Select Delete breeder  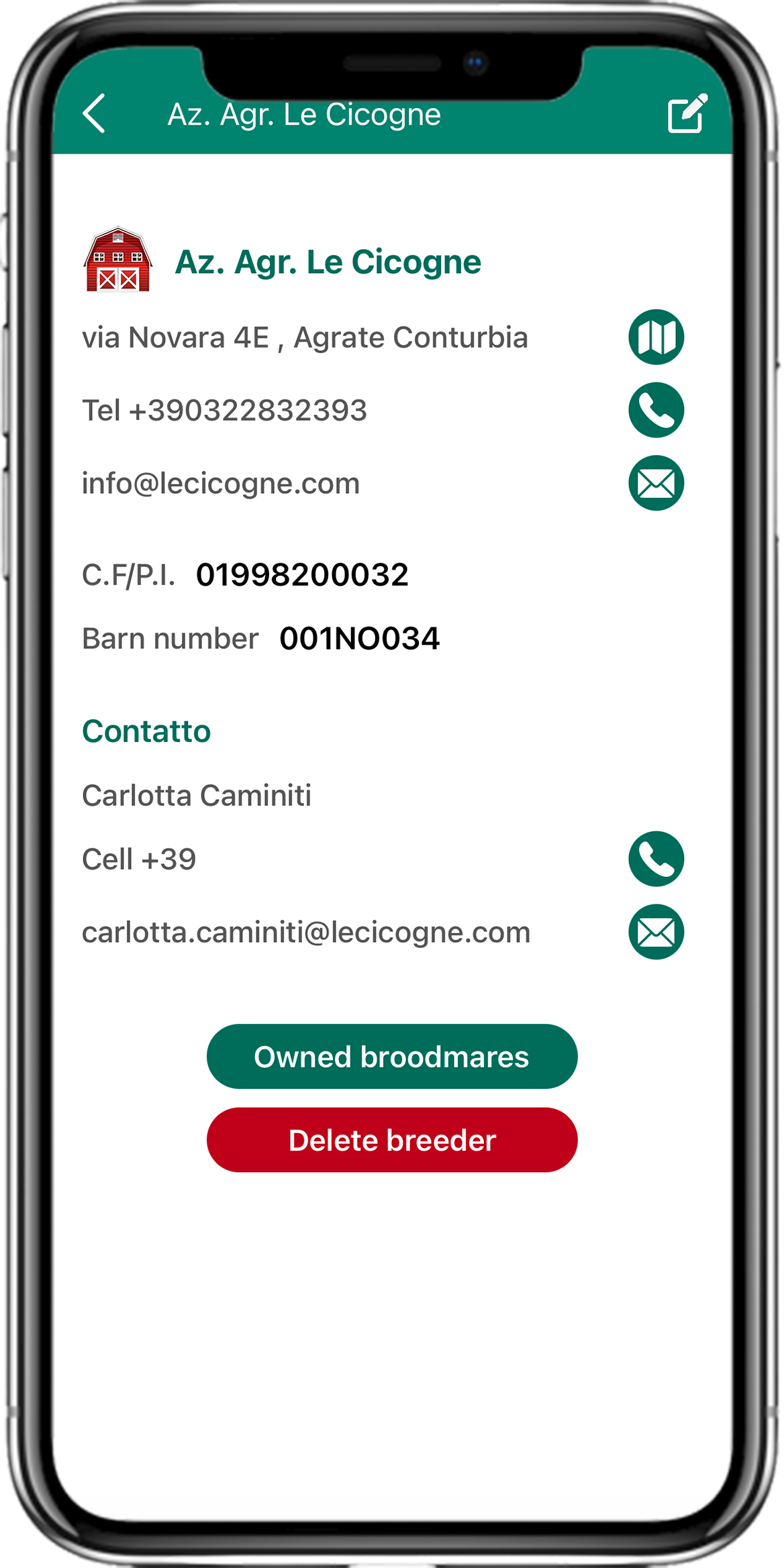(392, 1140)
